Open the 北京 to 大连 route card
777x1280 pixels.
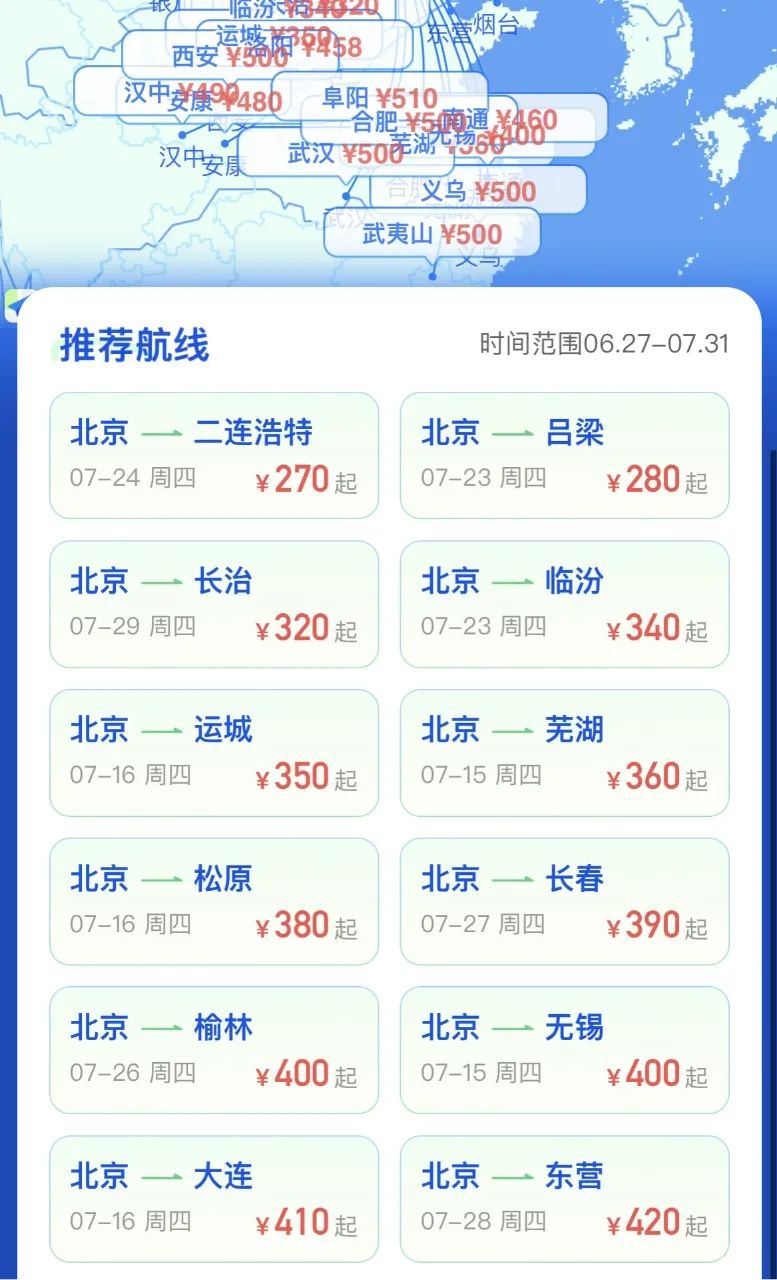(x=214, y=1199)
